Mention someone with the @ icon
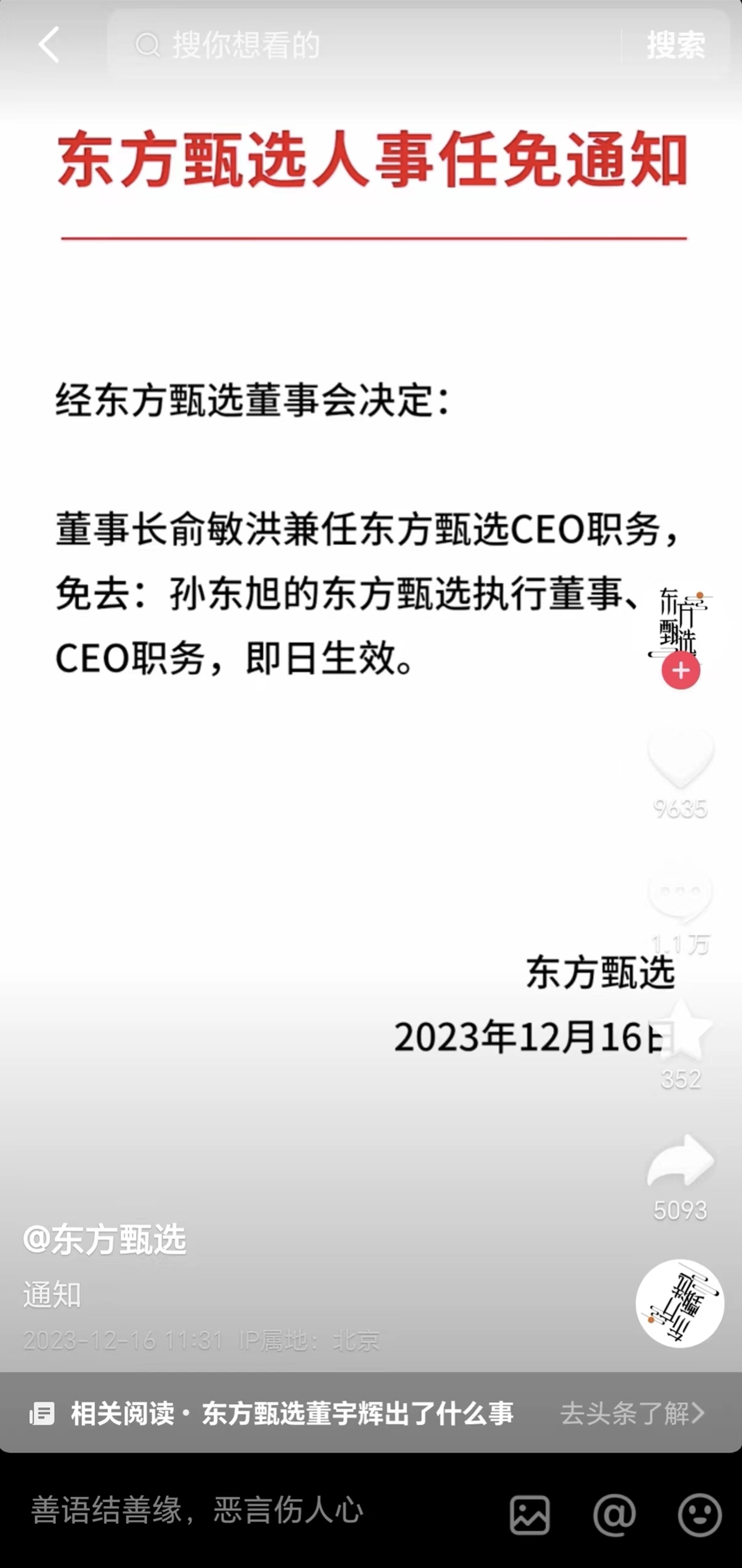This screenshot has width=742, height=1568. pos(614,1515)
